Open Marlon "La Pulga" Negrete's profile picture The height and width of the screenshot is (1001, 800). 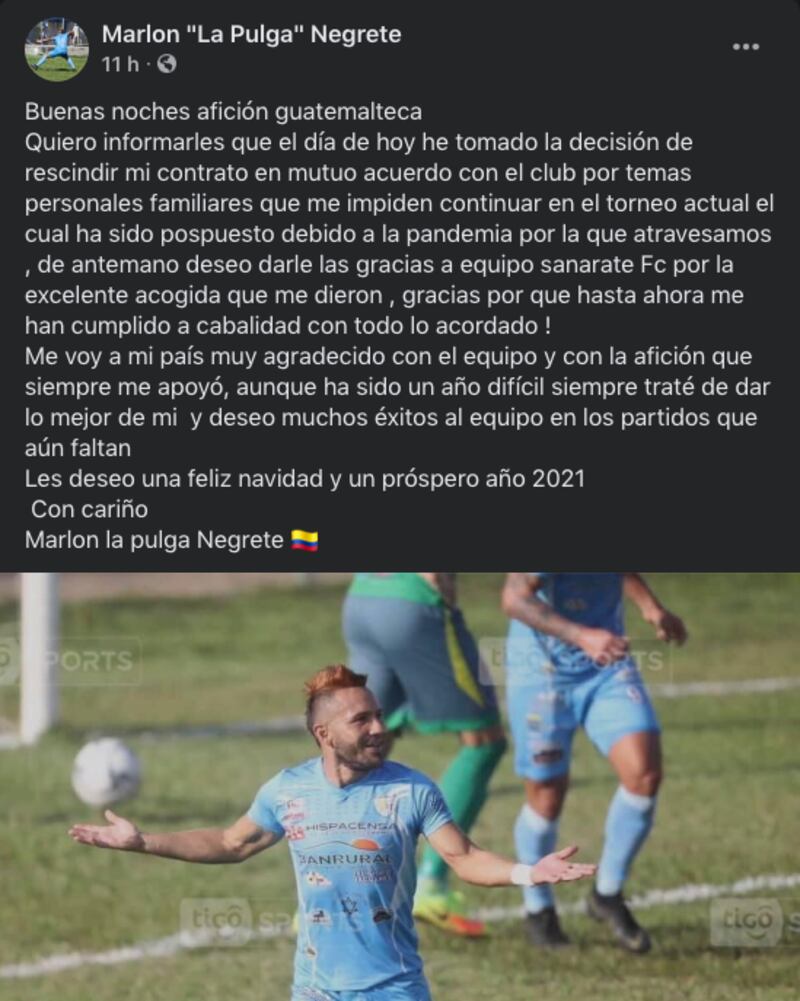tap(56, 49)
